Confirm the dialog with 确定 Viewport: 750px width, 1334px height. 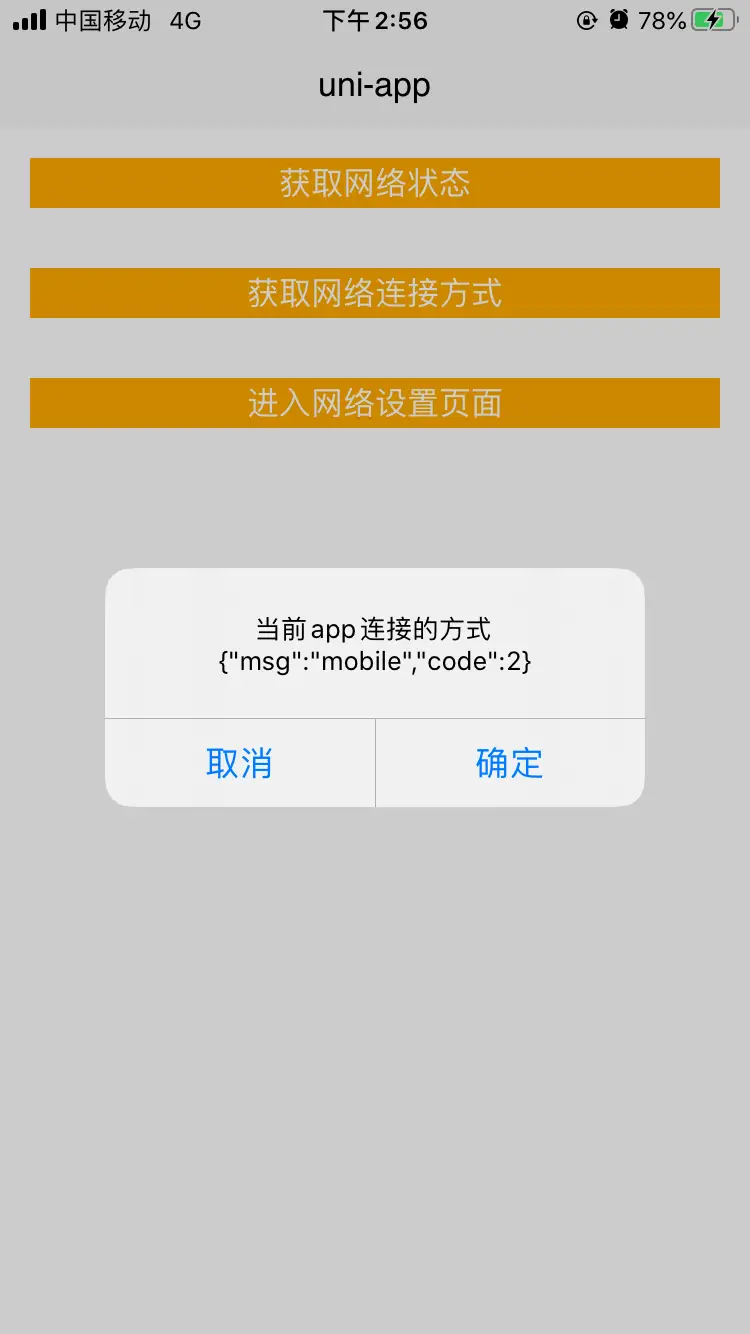point(510,763)
